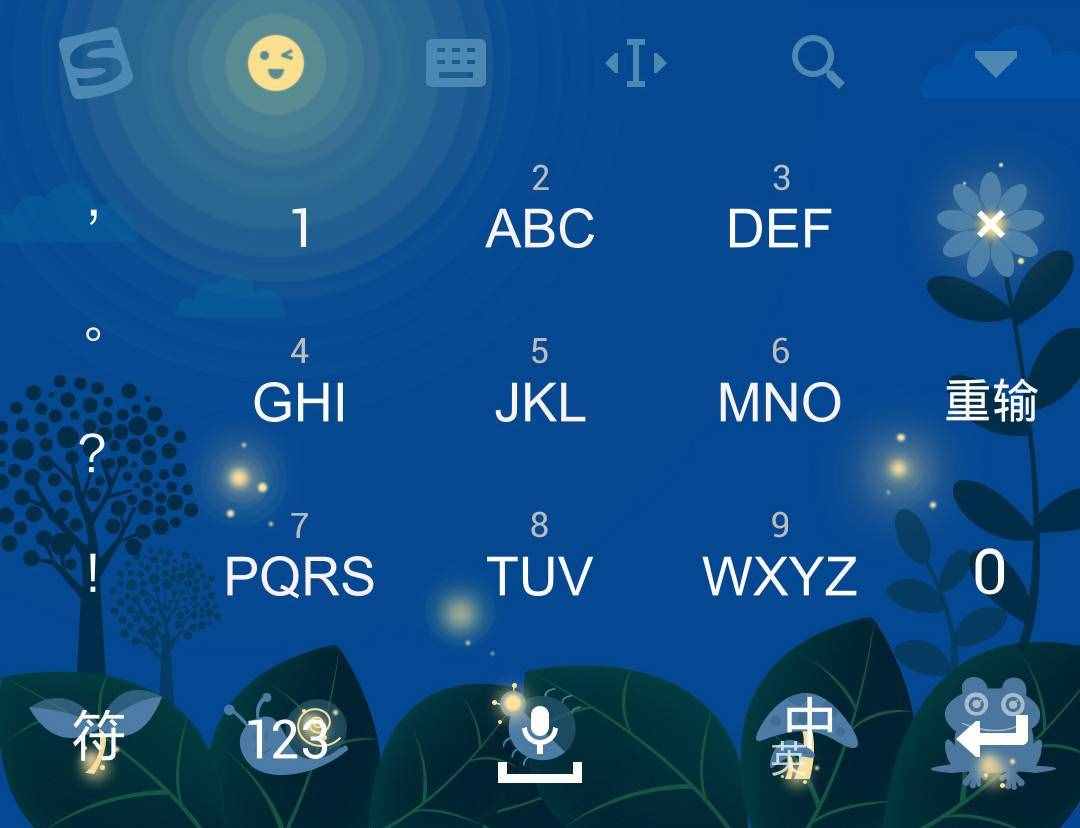Tap 重输 to re-enter input
Image resolution: width=1080 pixels, height=828 pixels.
[990, 400]
